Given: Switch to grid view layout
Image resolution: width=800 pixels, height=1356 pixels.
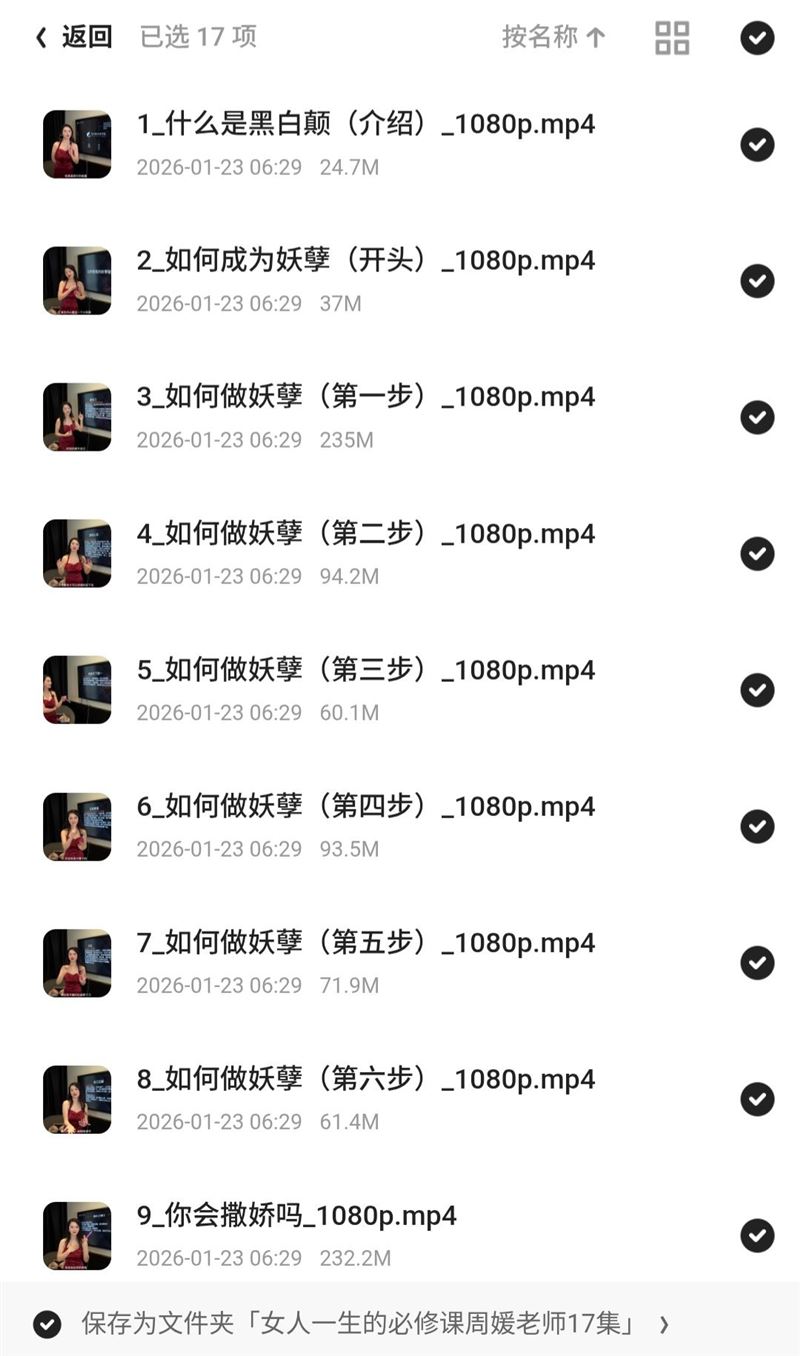Looking at the screenshot, I should 672,36.
